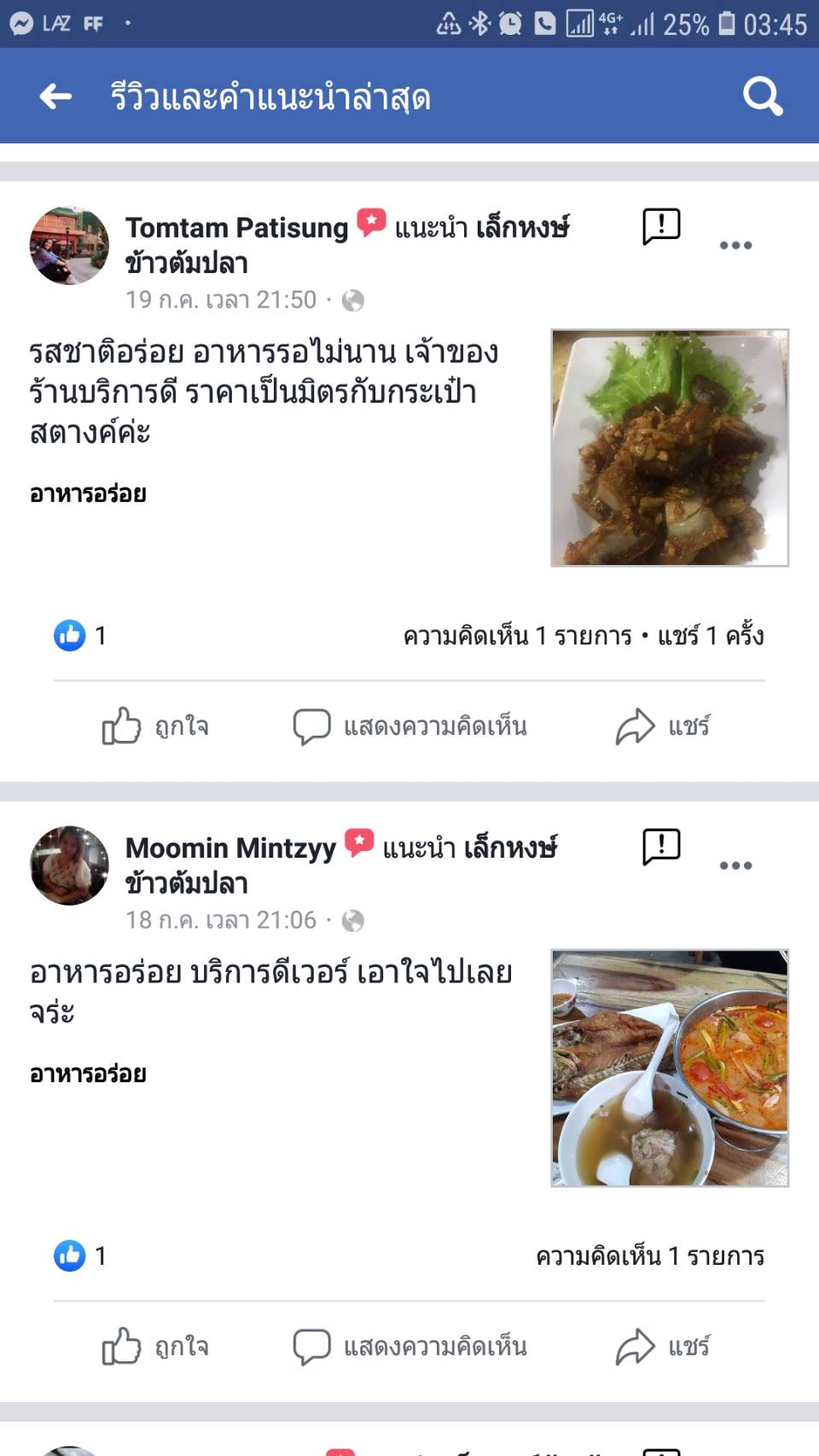Report Moomin Mintzyy's review via flag icon
This screenshot has height=1456, width=819.
click(x=661, y=847)
